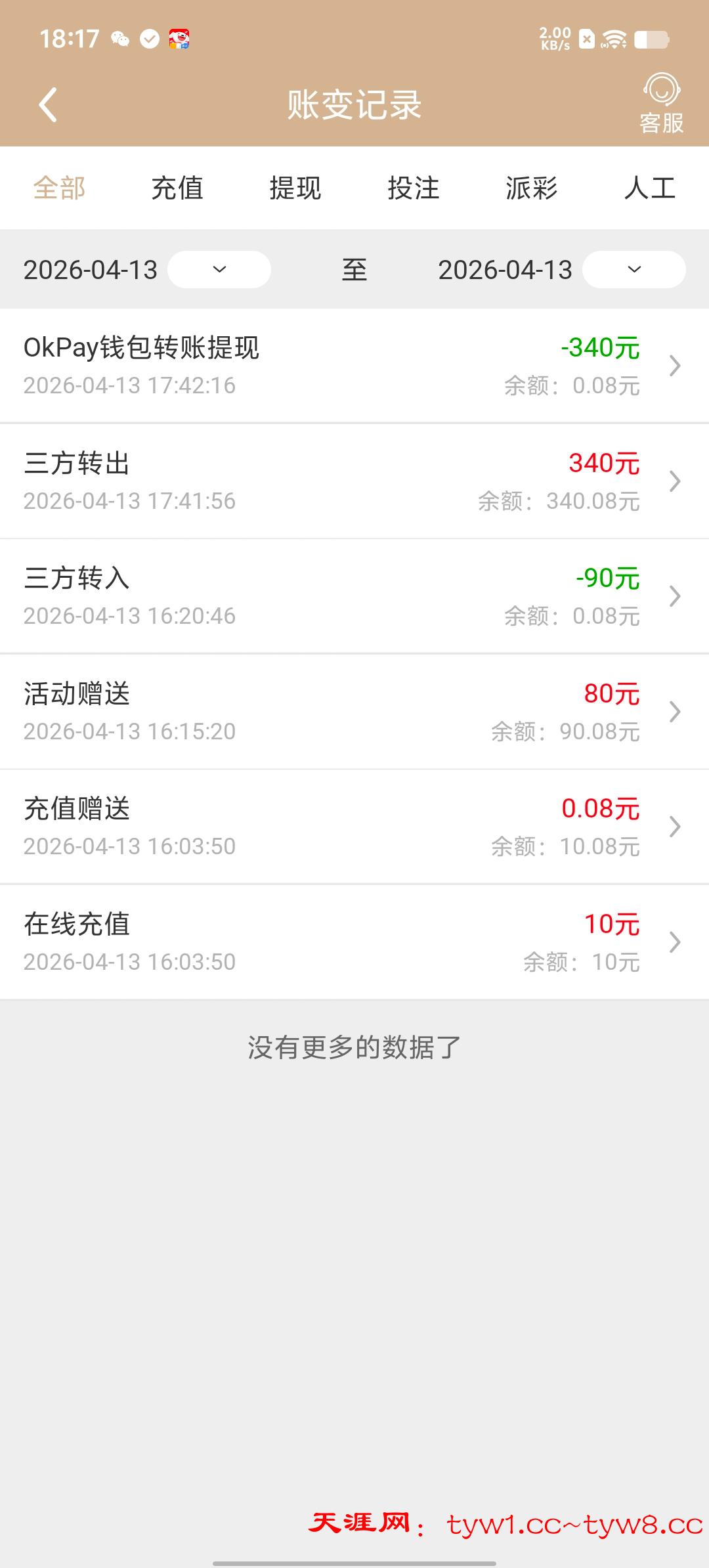The image size is (709, 1568).
Task: View the 在线充值 10元 record
Action: click(354, 942)
